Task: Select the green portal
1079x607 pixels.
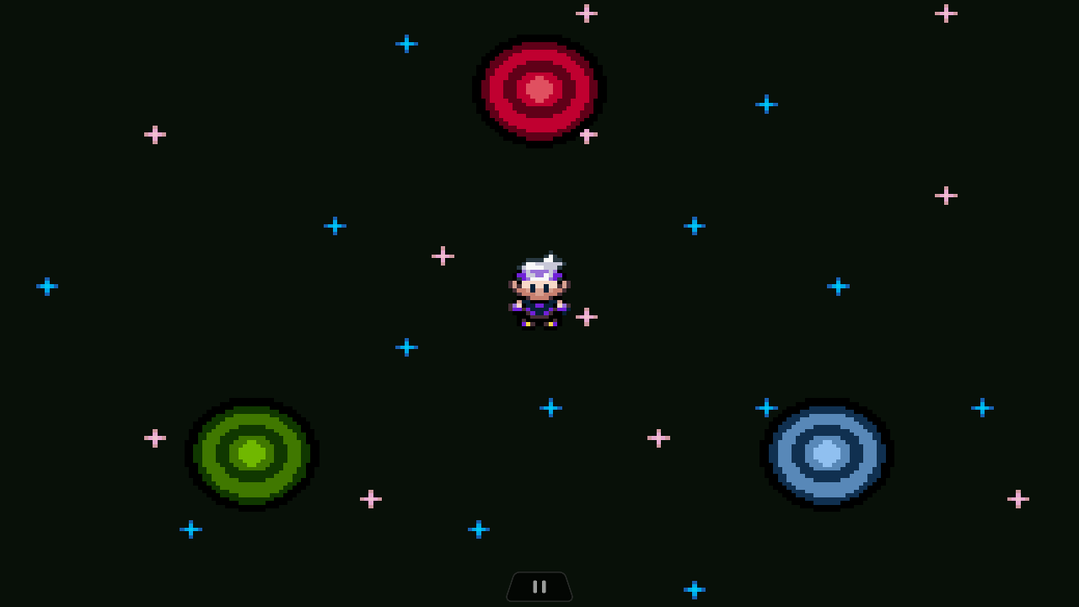Action: coord(252,454)
